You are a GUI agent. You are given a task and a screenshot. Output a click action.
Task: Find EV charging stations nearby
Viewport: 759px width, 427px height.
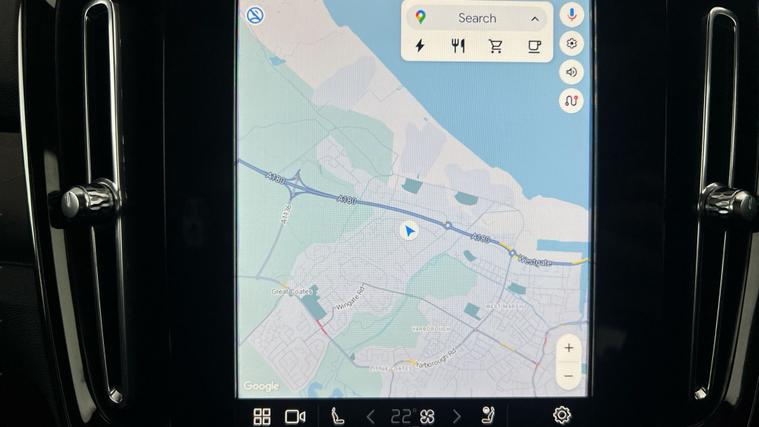pos(420,46)
